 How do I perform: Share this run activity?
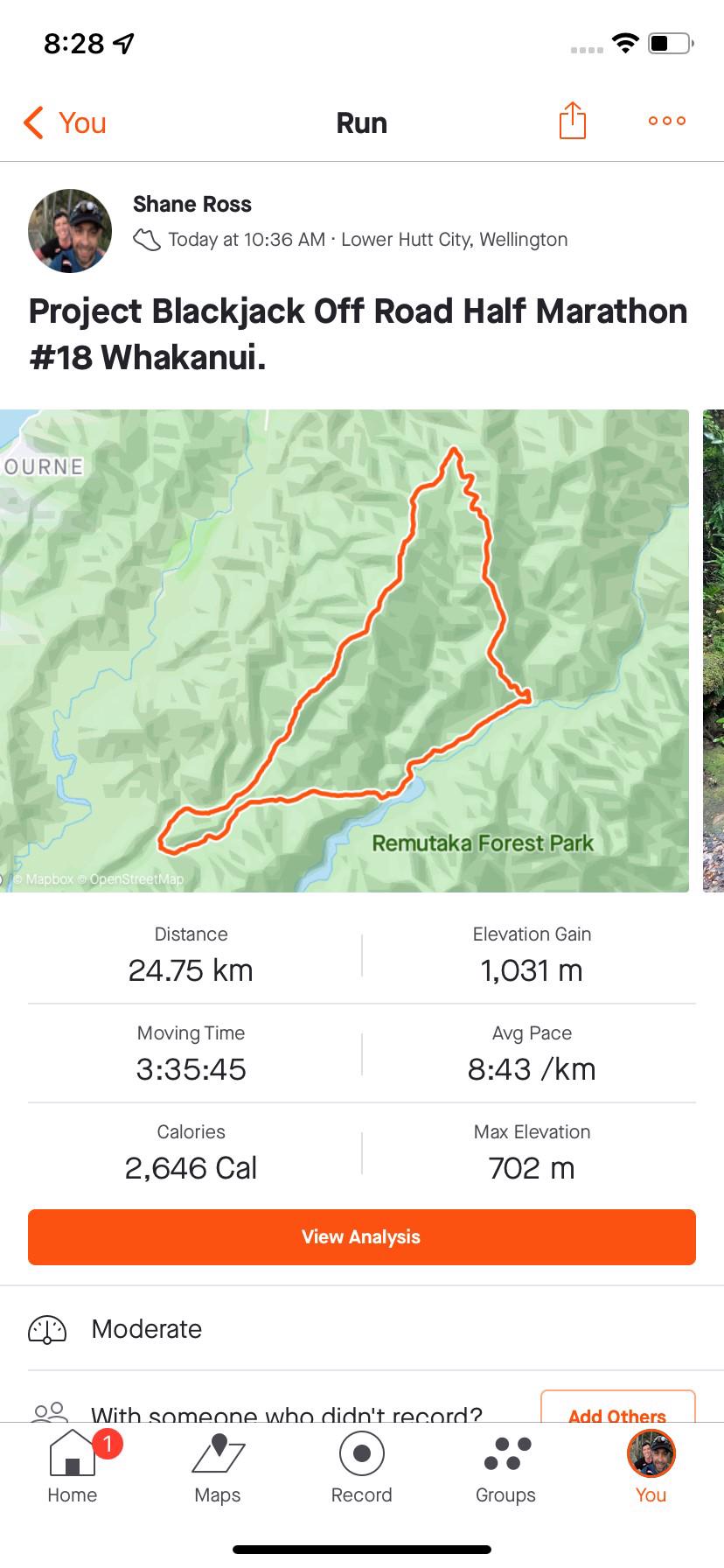point(572,122)
